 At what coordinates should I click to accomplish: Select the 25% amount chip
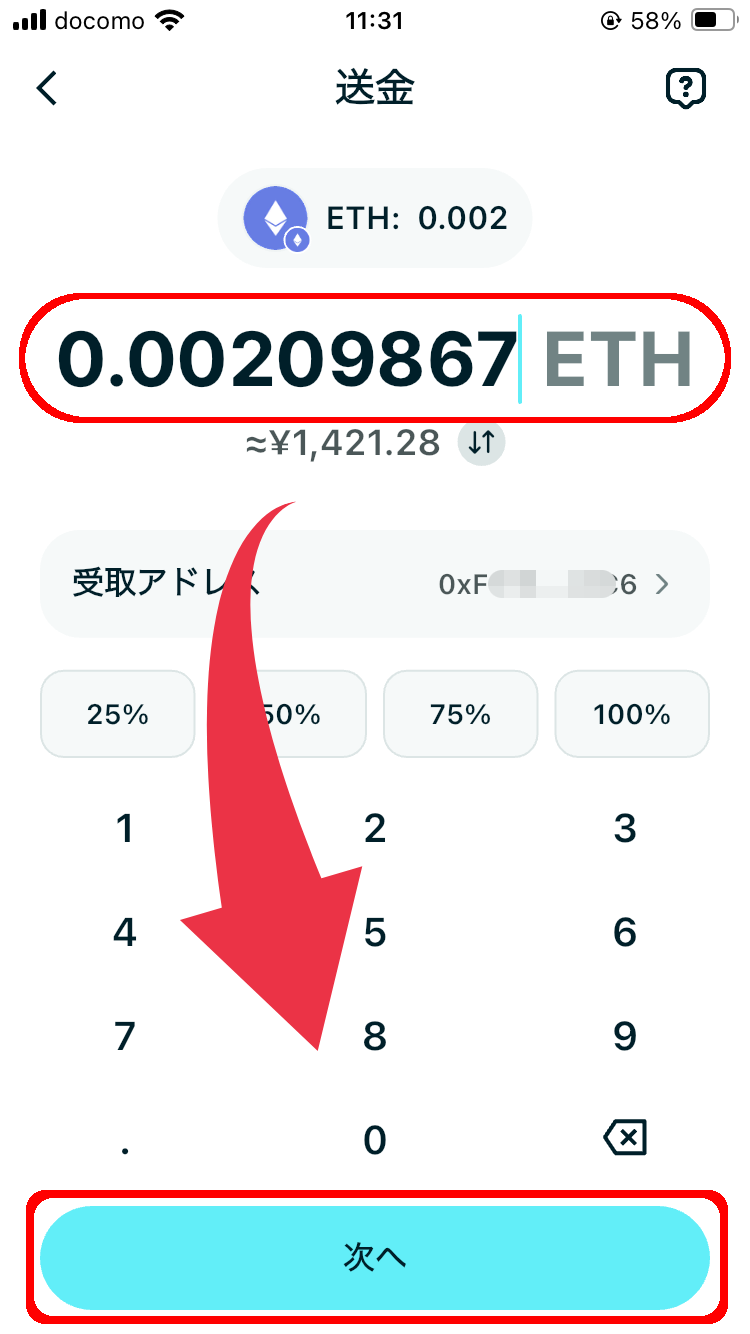(x=117, y=714)
